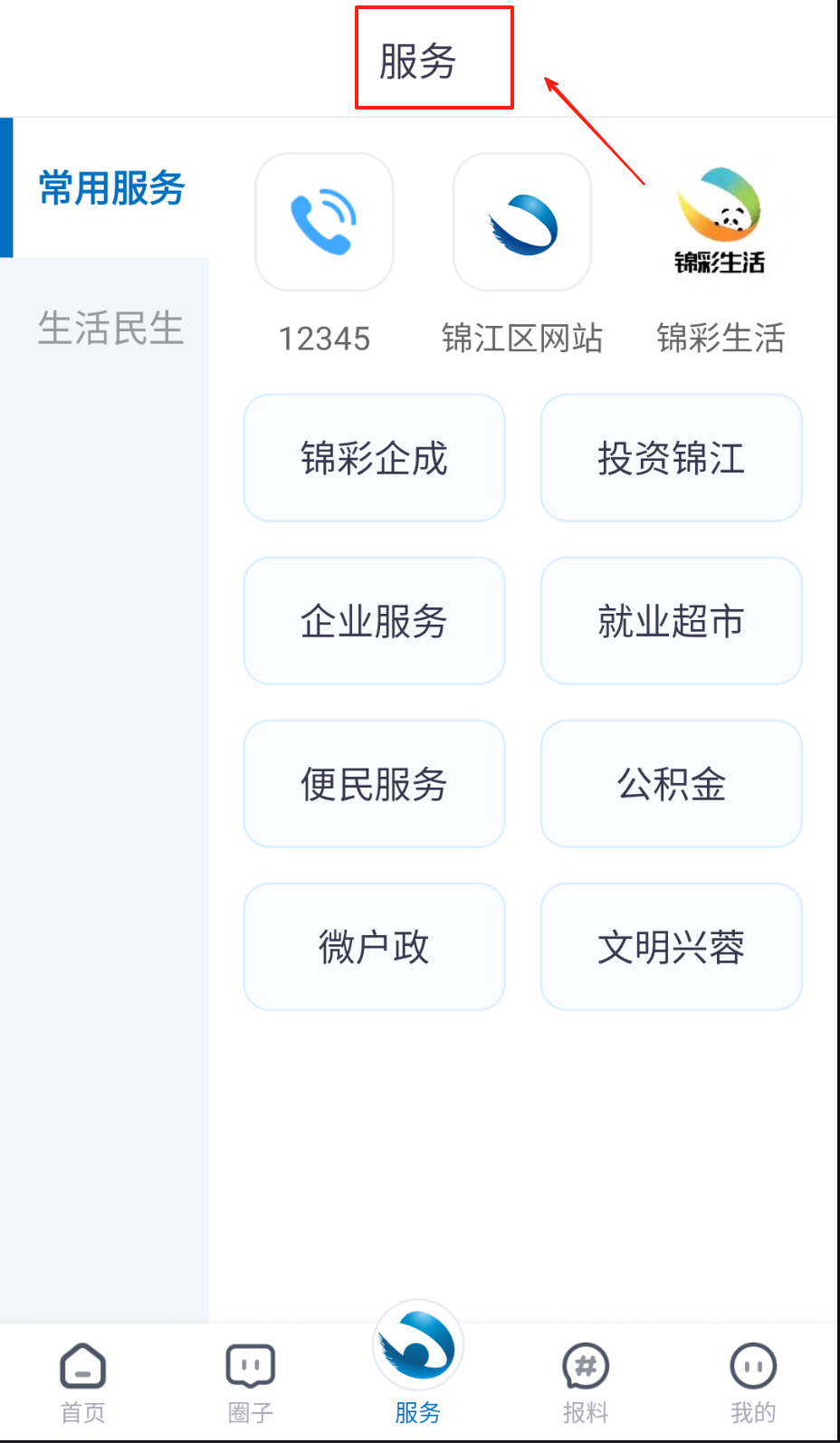Switch to the 生活民生 category

pos(110,328)
